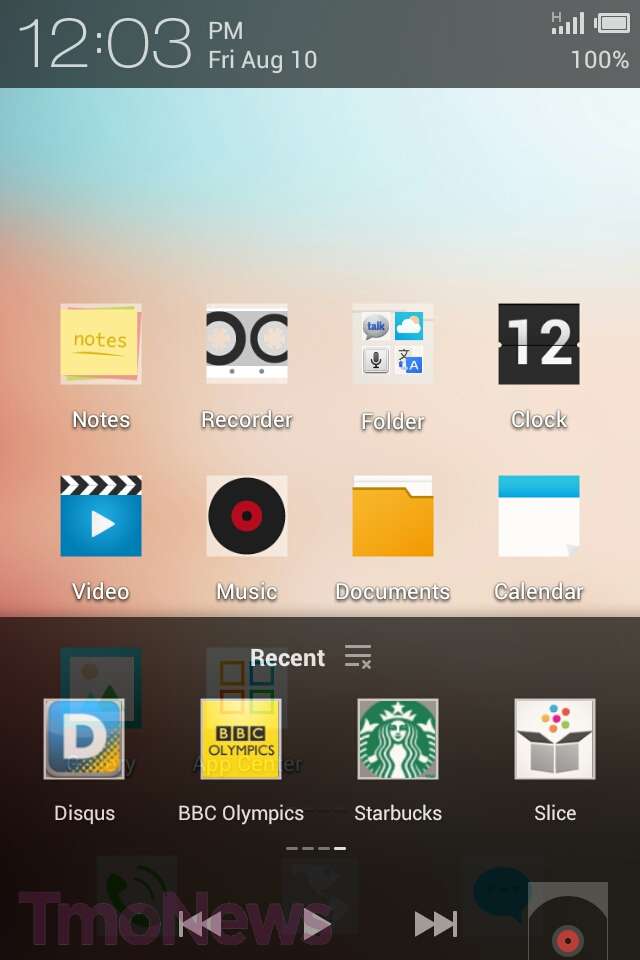
Task: Skip to the next track
Action: [435, 924]
